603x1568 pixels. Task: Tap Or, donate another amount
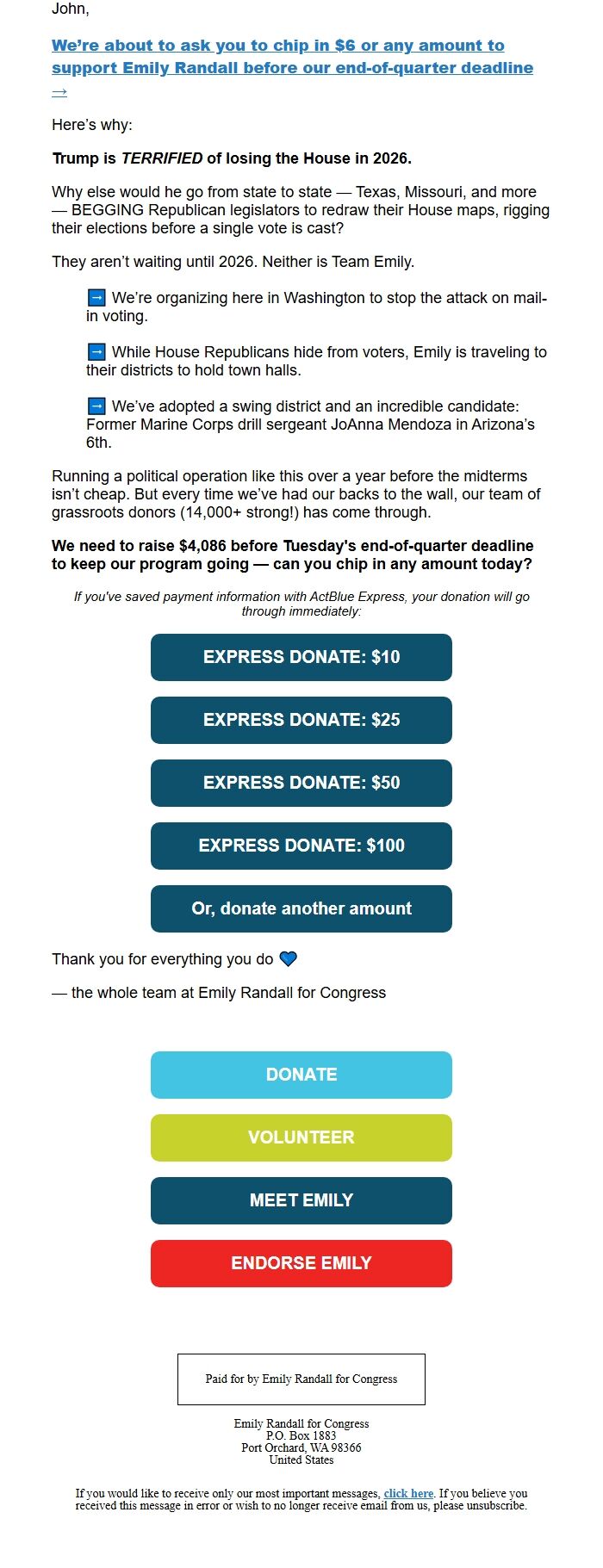pyautogui.click(x=301, y=908)
